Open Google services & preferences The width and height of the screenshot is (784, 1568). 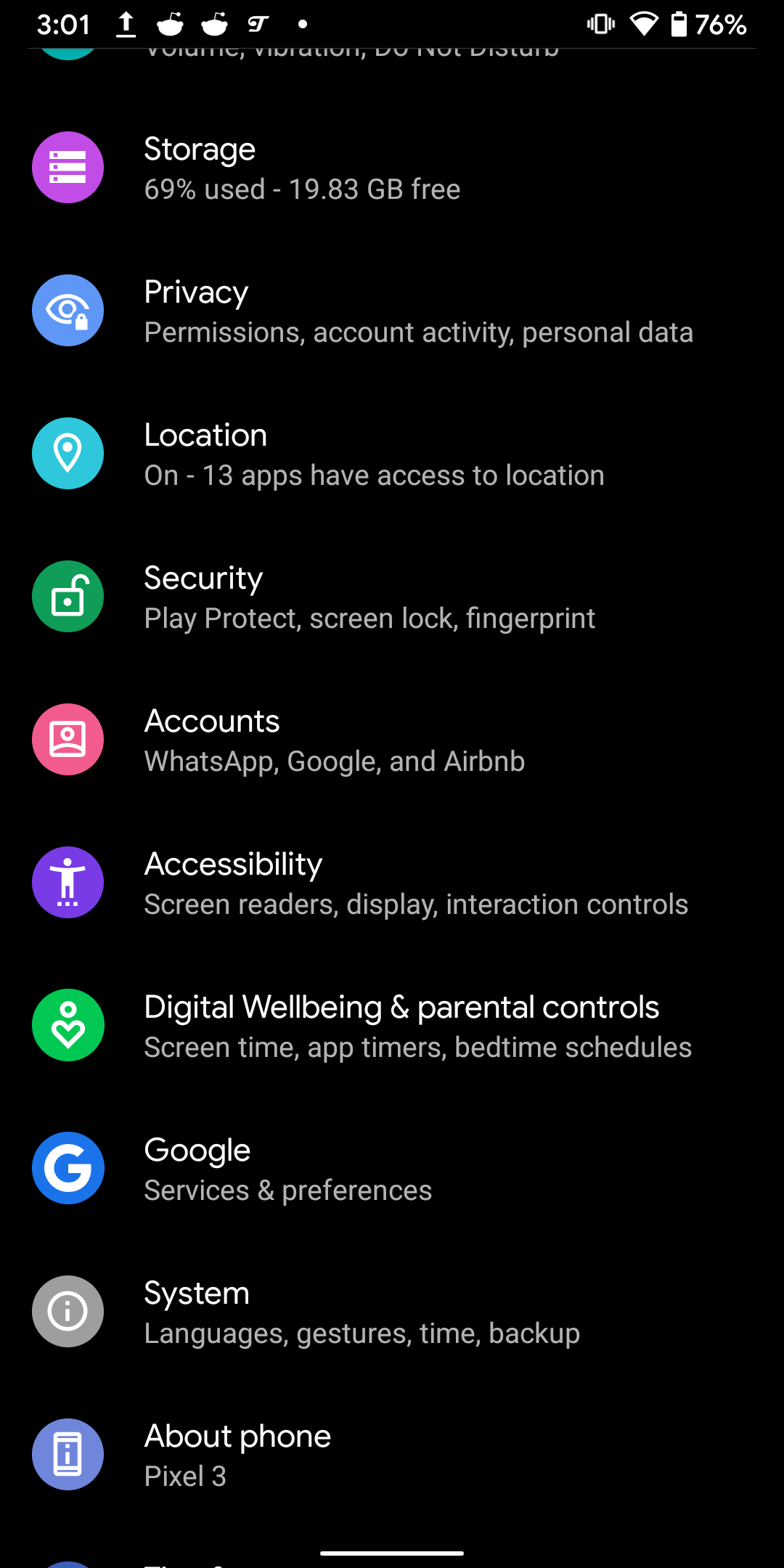392,1169
